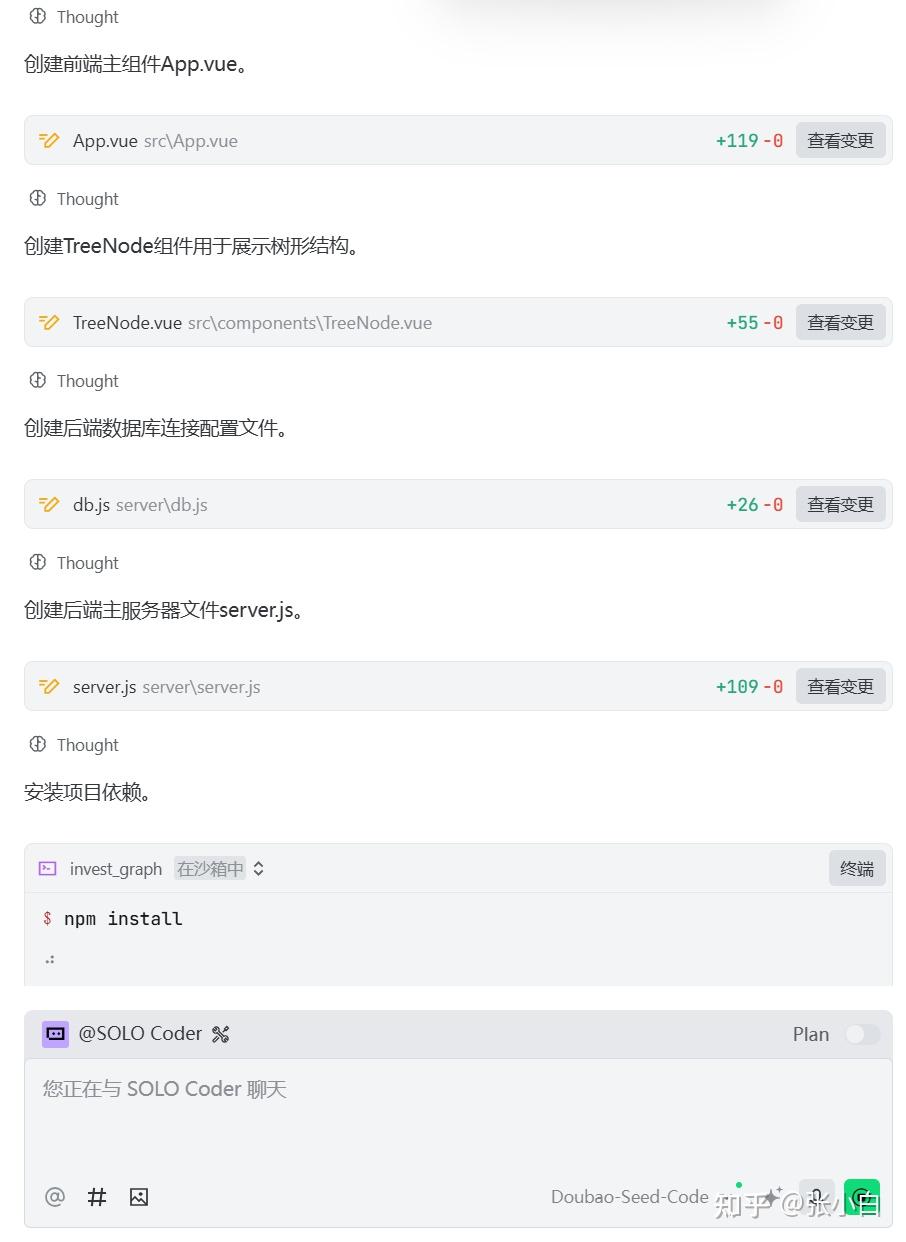The height and width of the screenshot is (1242, 906).
Task: Select the Doubao-Seed-Code model
Action: pos(629,1197)
